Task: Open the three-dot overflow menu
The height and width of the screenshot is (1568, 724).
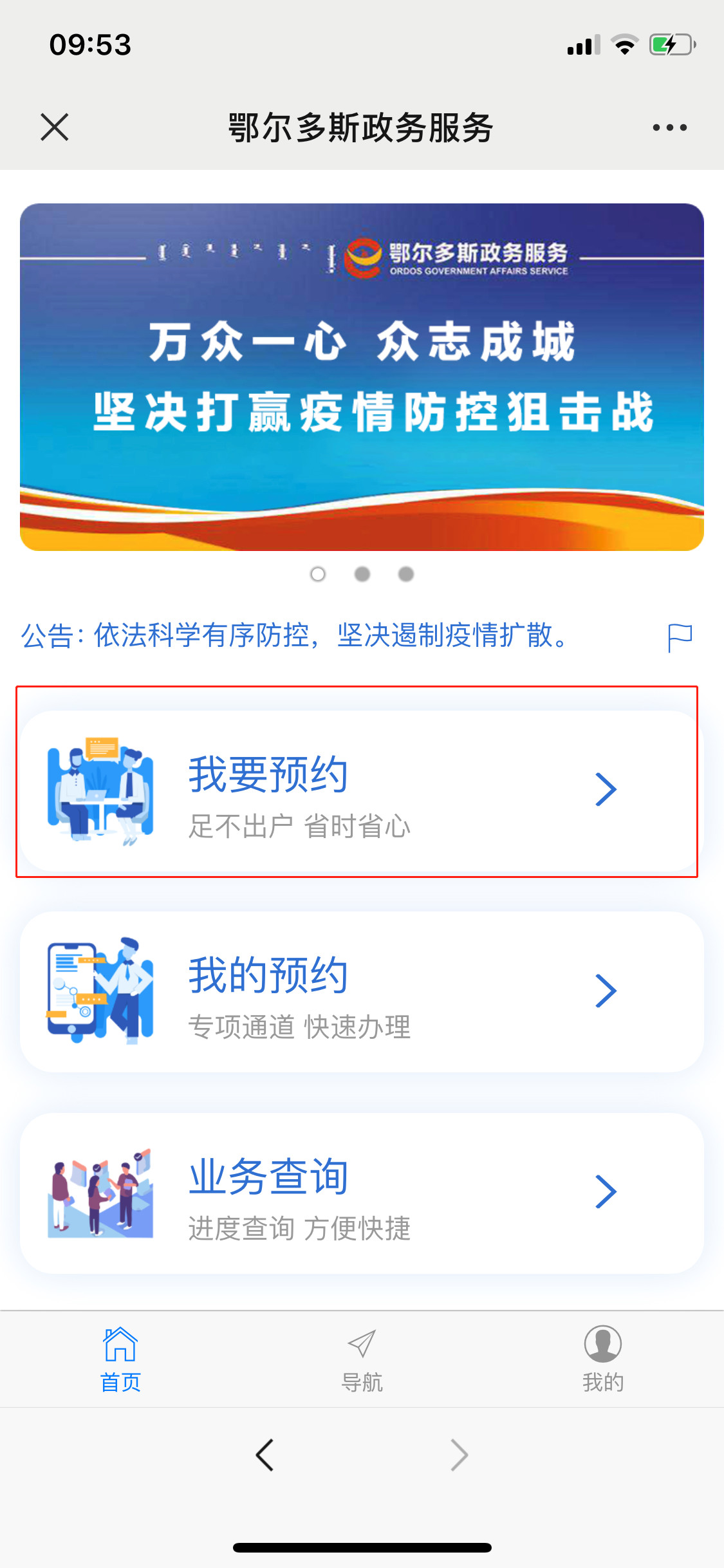Action: (x=669, y=127)
